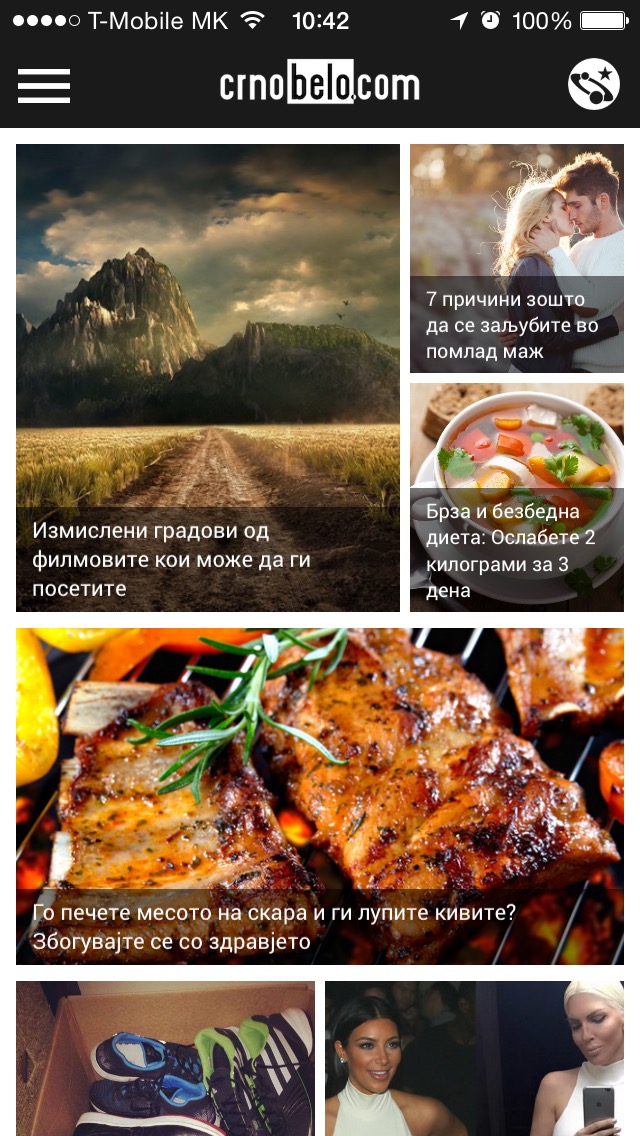
Task: Tap the round star icon in header
Action: pyautogui.click(x=594, y=84)
